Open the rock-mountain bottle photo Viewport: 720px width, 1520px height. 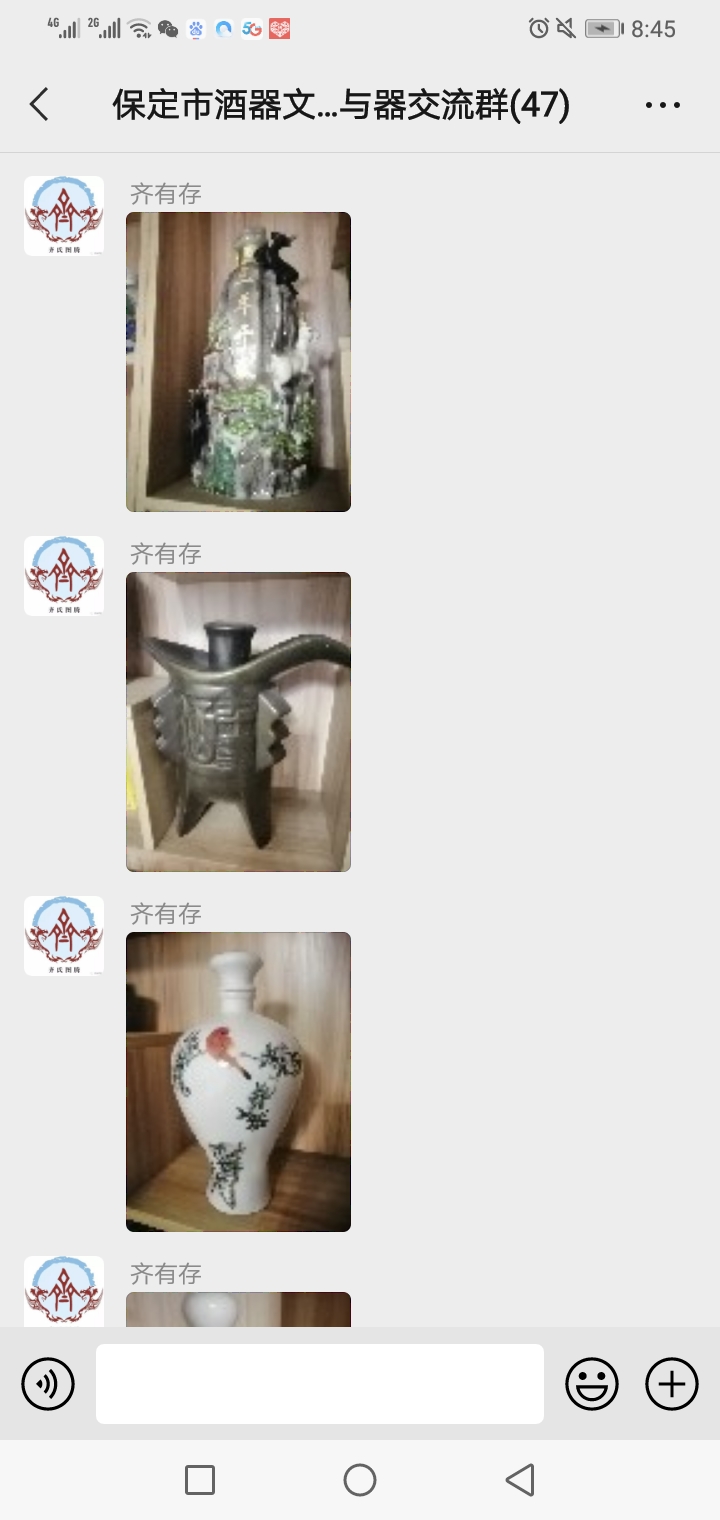[238, 362]
